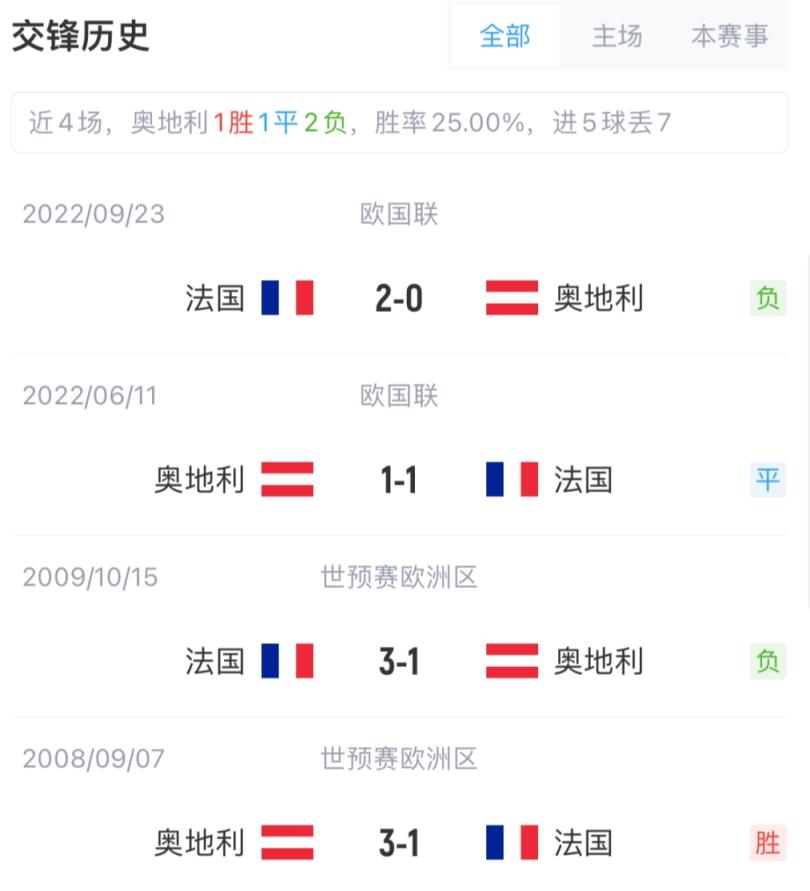Image resolution: width=810 pixels, height=891 pixels.
Task: Select the 全部 filter tab
Action: click(505, 36)
